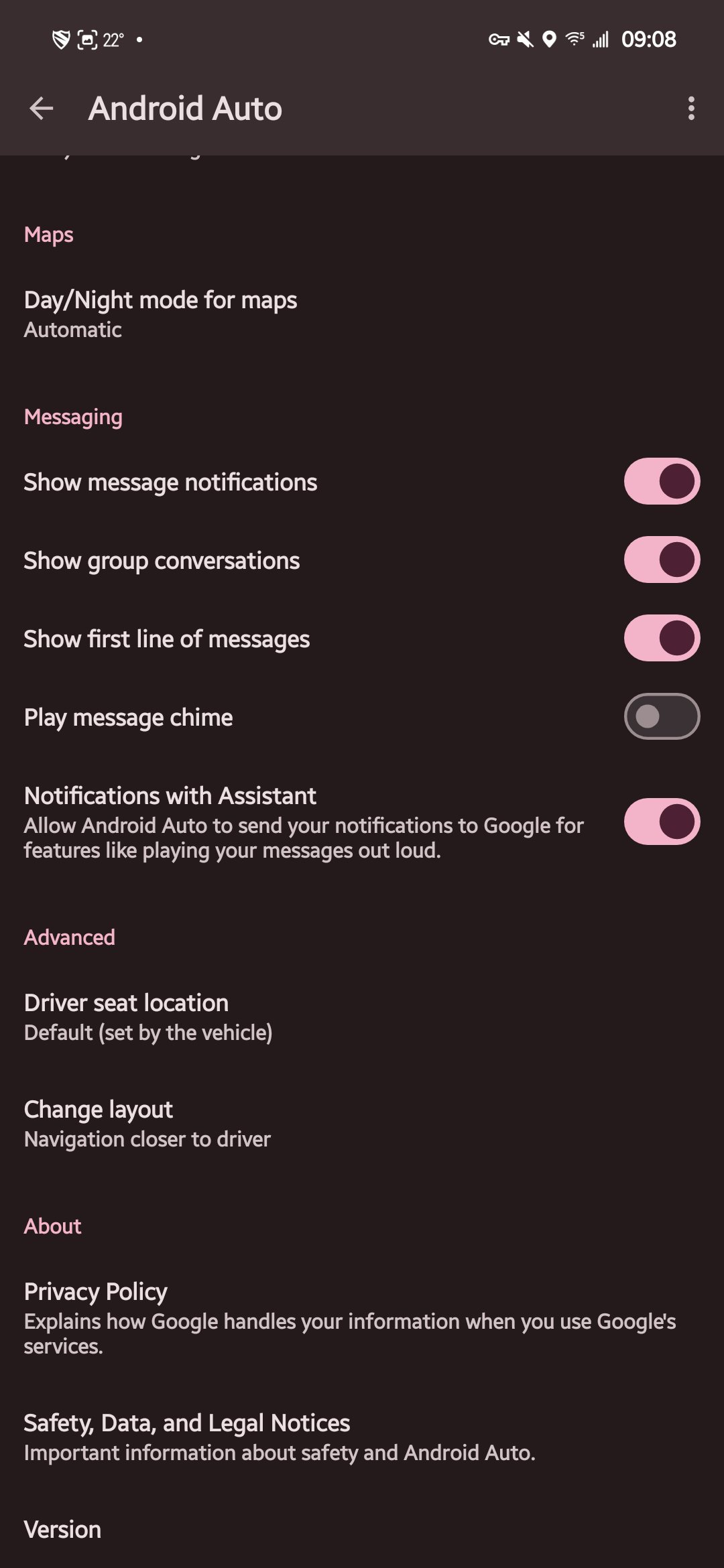Tap the cellular signal icon in the status bar

[601, 40]
